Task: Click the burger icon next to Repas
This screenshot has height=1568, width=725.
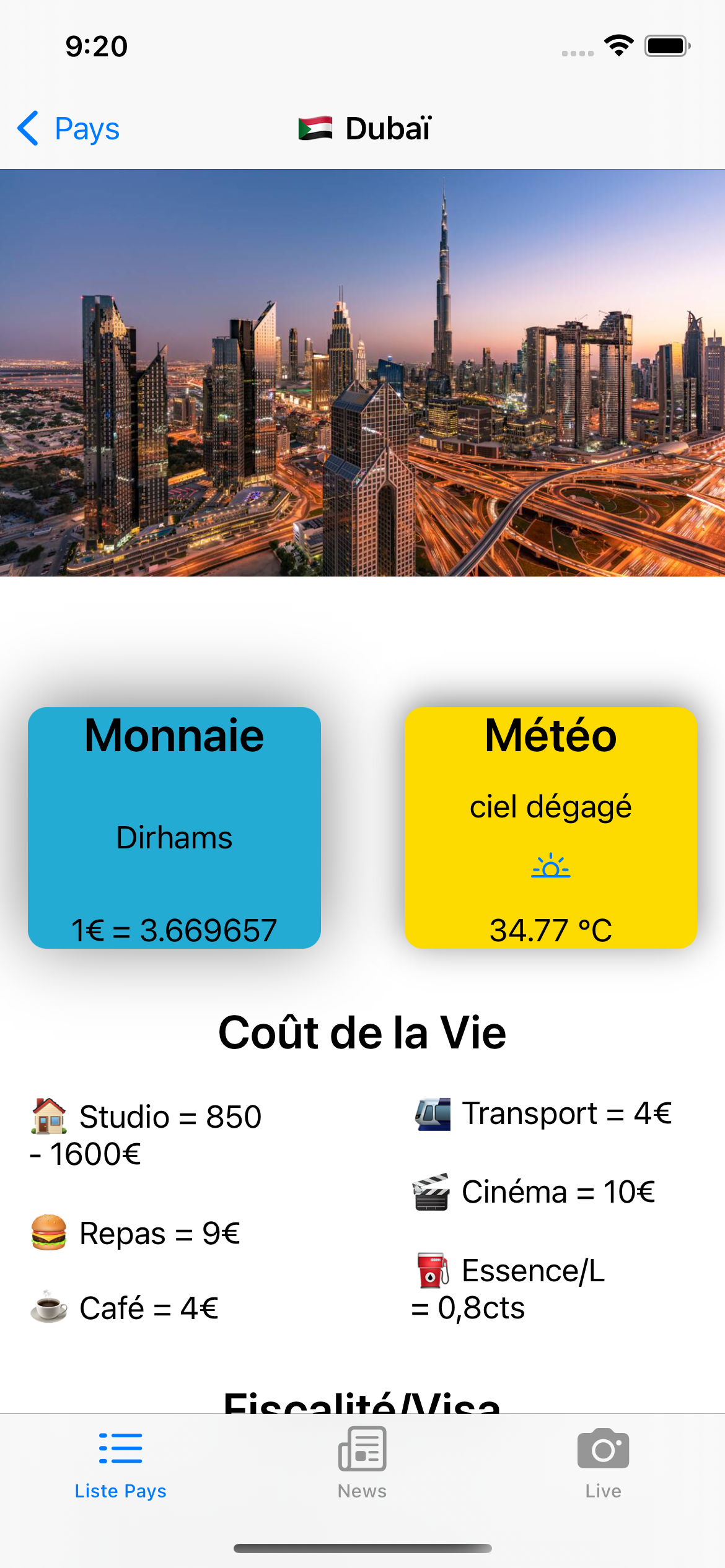Action: click(x=50, y=1232)
